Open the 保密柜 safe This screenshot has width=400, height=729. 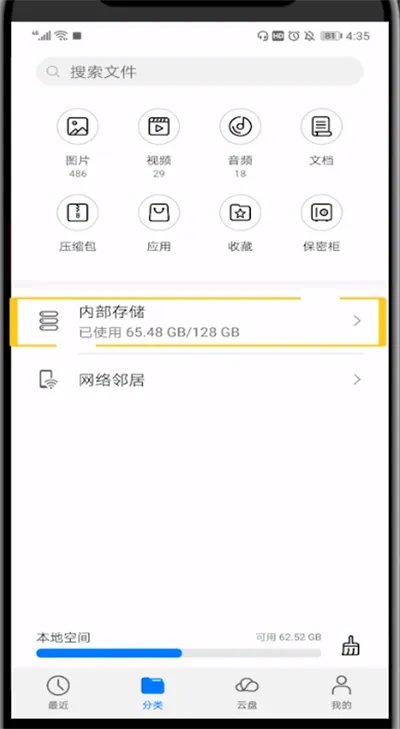click(321, 224)
